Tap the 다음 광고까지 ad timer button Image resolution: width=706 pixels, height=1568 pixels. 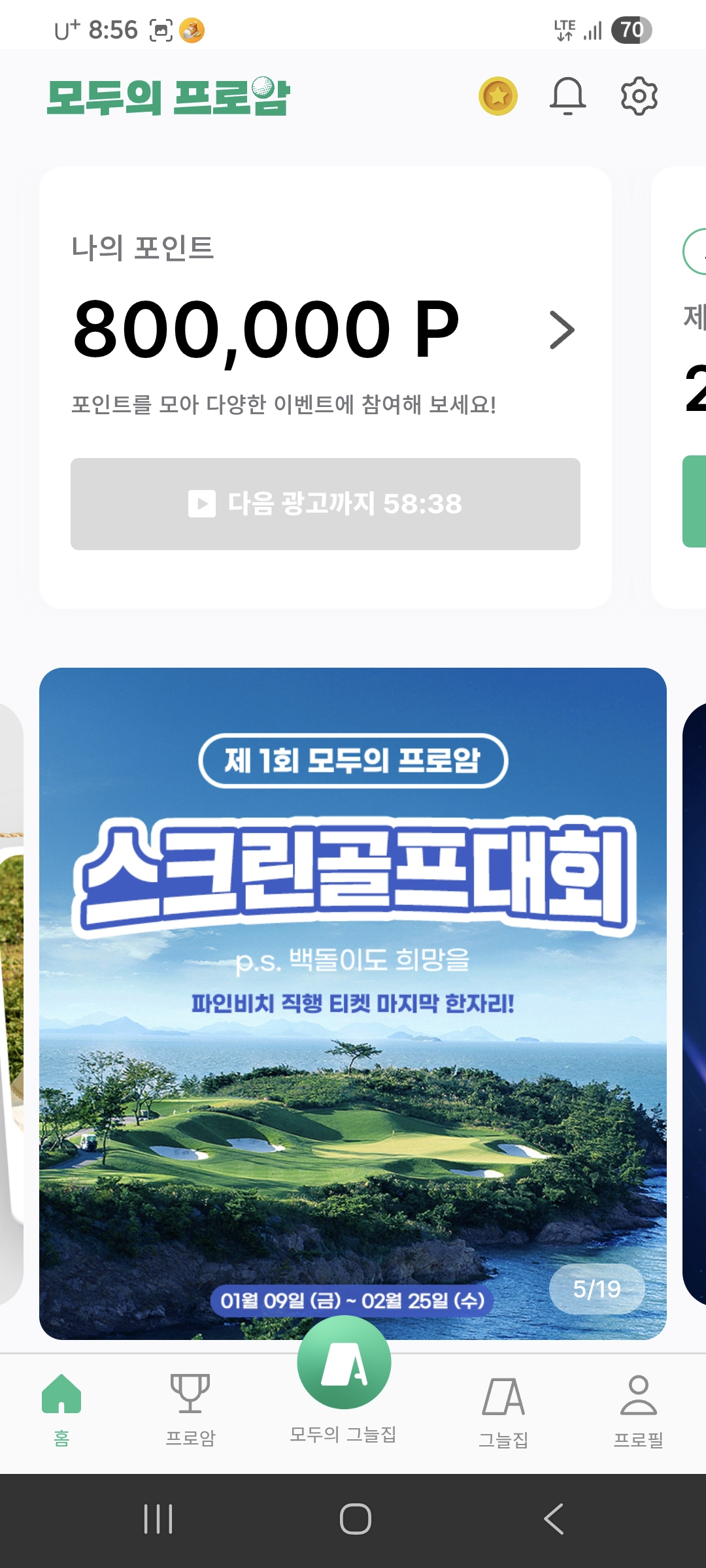326,504
